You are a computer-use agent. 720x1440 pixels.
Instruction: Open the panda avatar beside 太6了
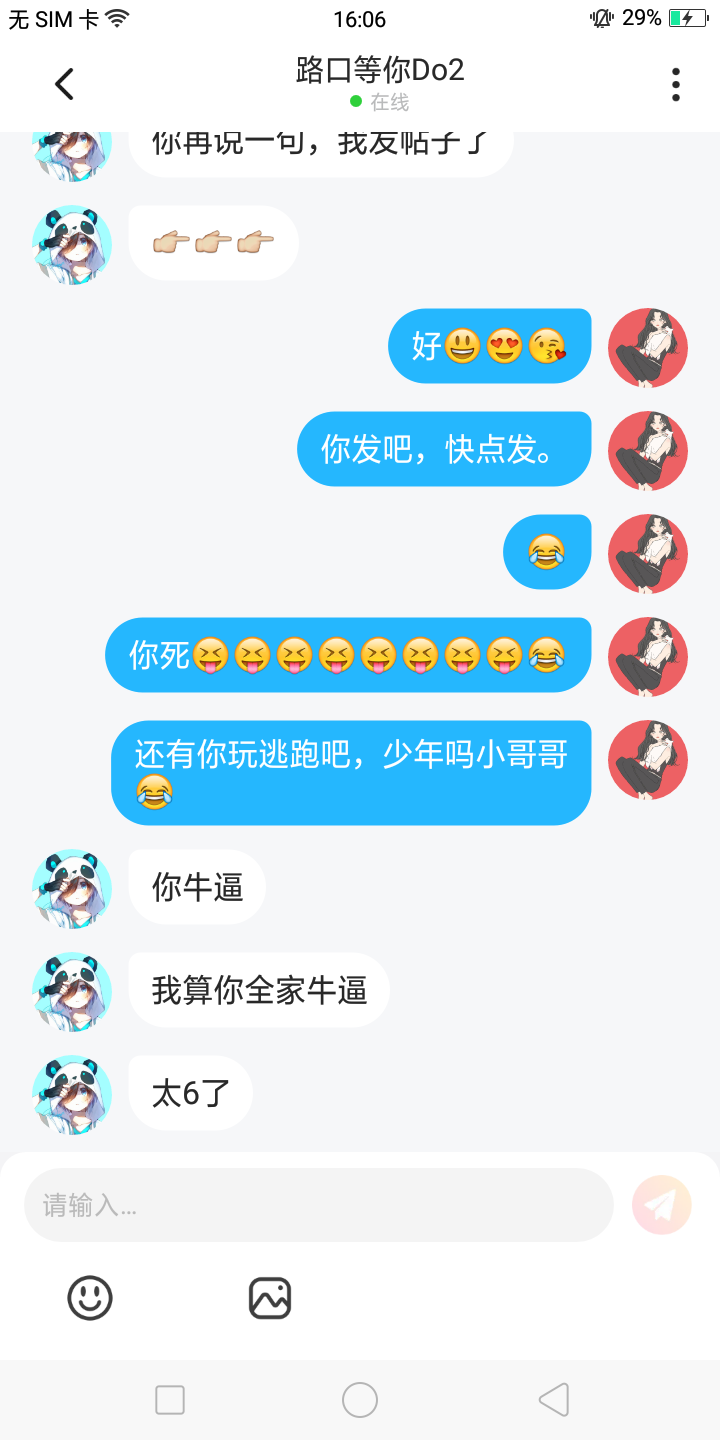[72, 1094]
